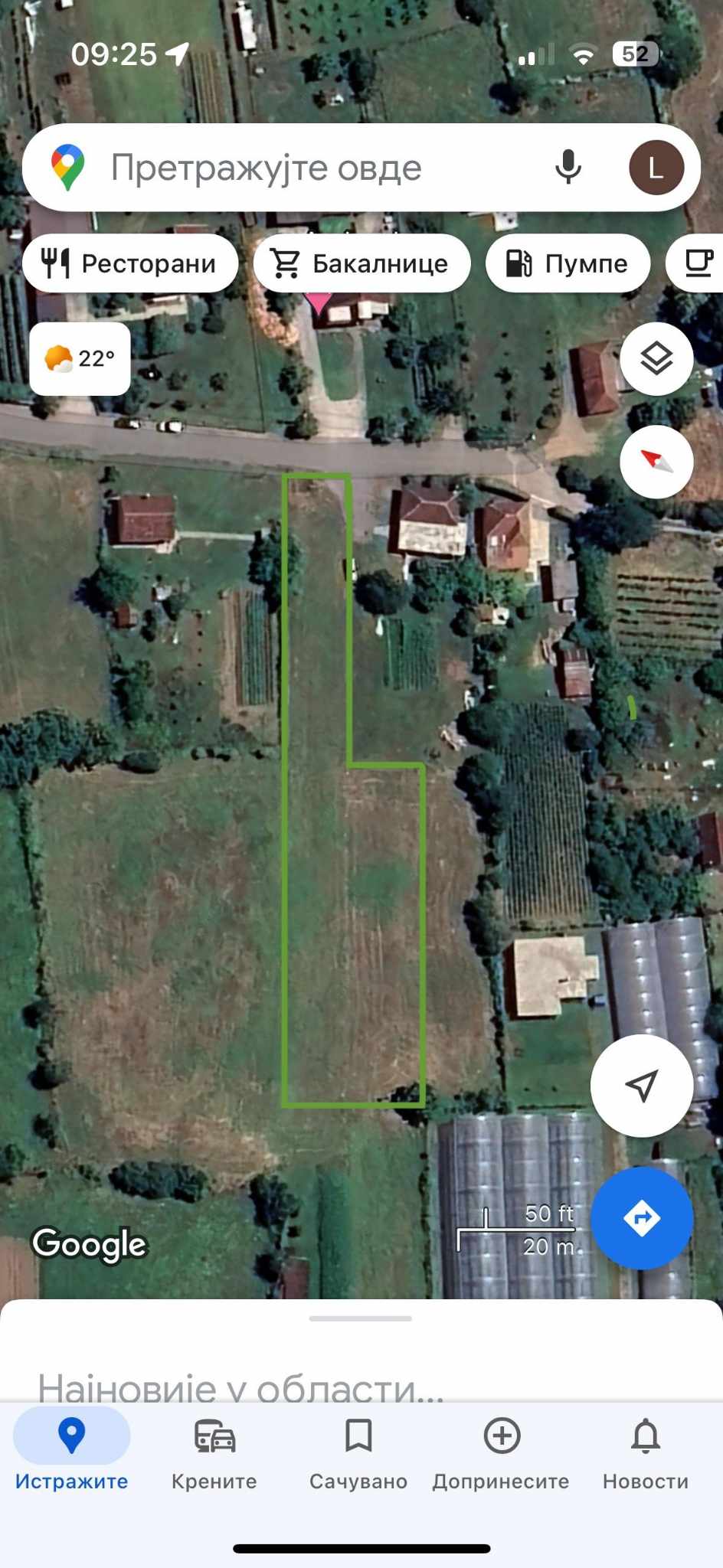The width and height of the screenshot is (723, 1568).
Task: Start voice search with the microphone
Action: click(x=568, y=168)
